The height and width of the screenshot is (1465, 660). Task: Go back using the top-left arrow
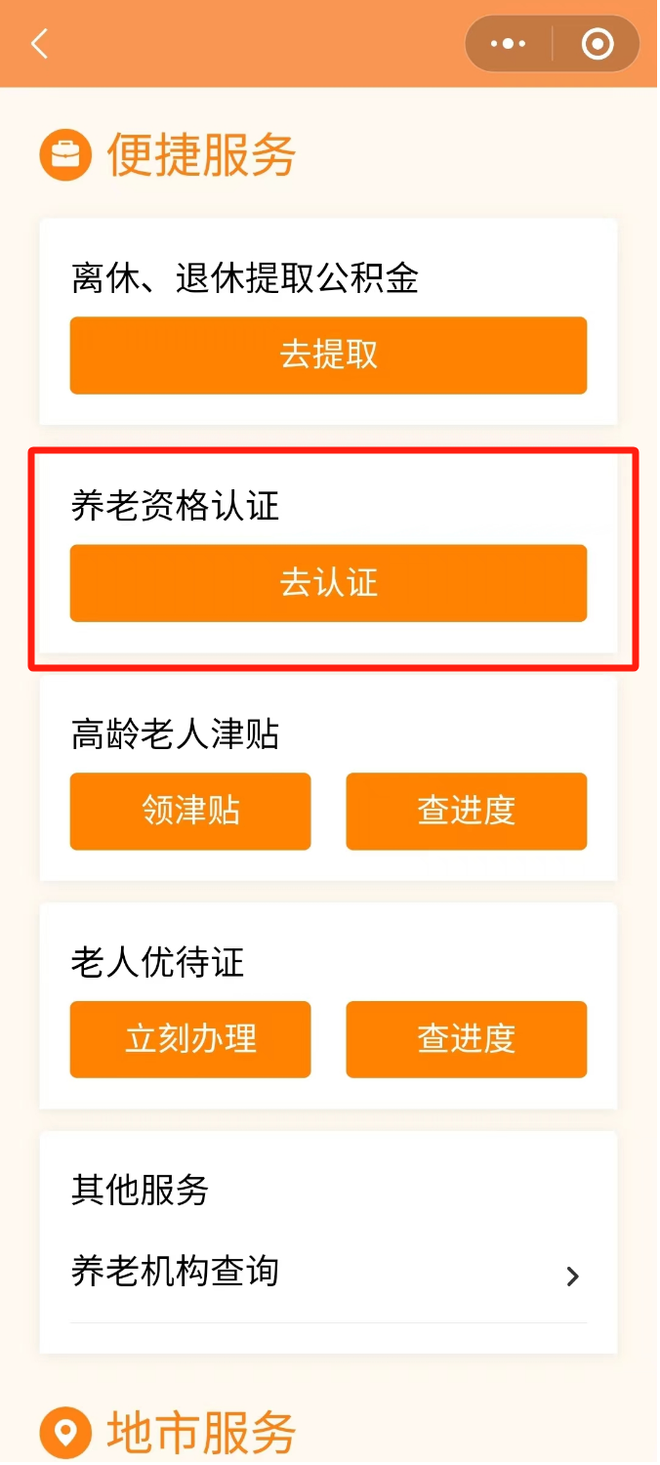pos(40,44)
